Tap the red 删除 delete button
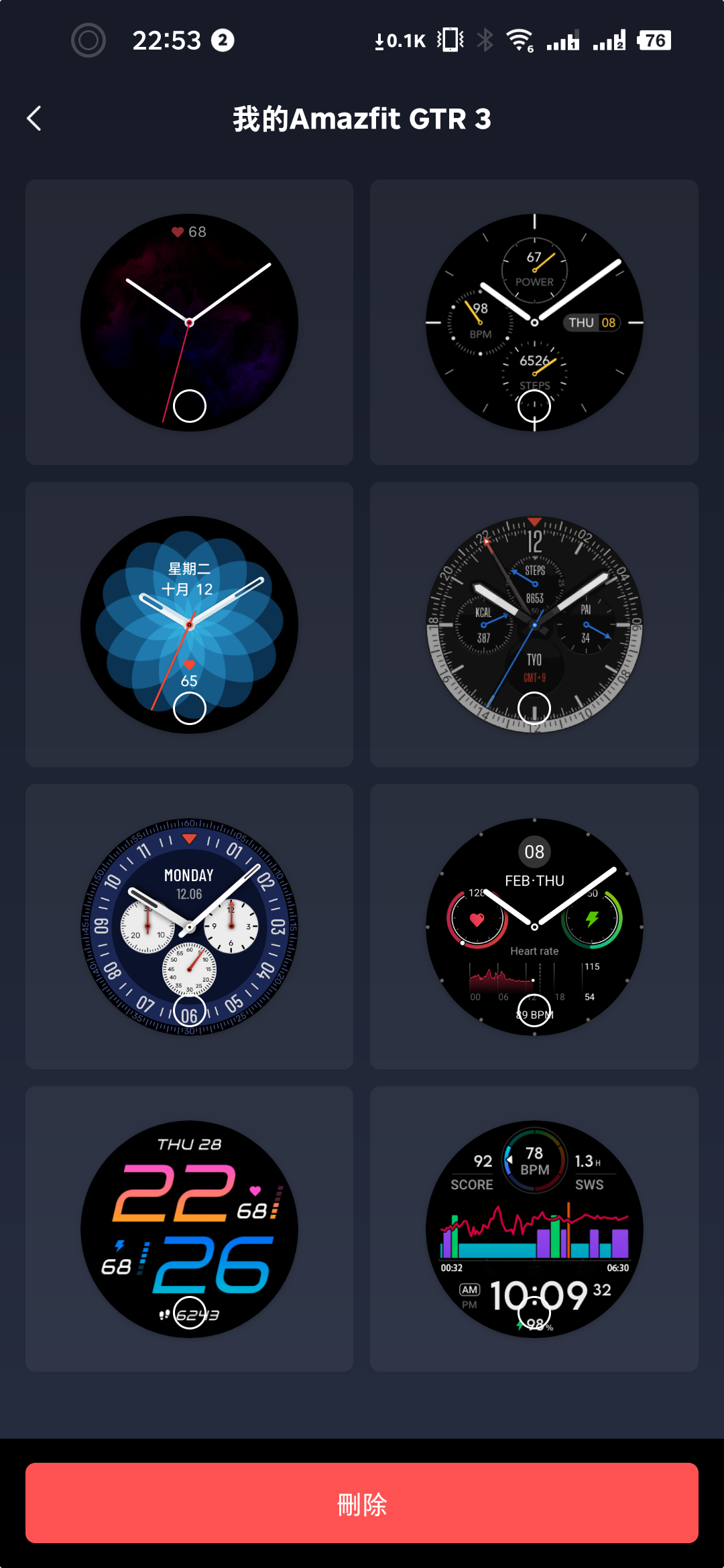 (362, 1503)
